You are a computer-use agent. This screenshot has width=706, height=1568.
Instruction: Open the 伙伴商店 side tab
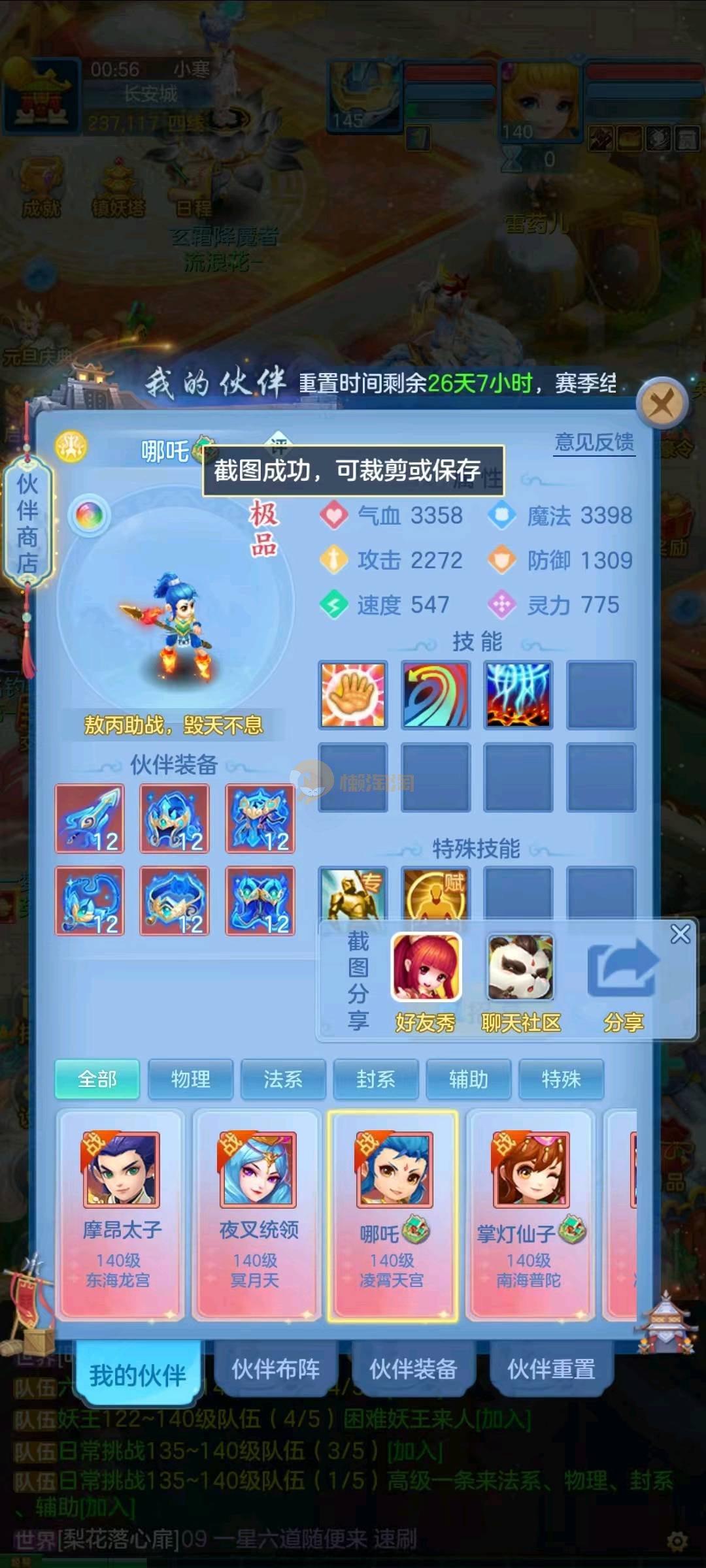pos(27,523)
